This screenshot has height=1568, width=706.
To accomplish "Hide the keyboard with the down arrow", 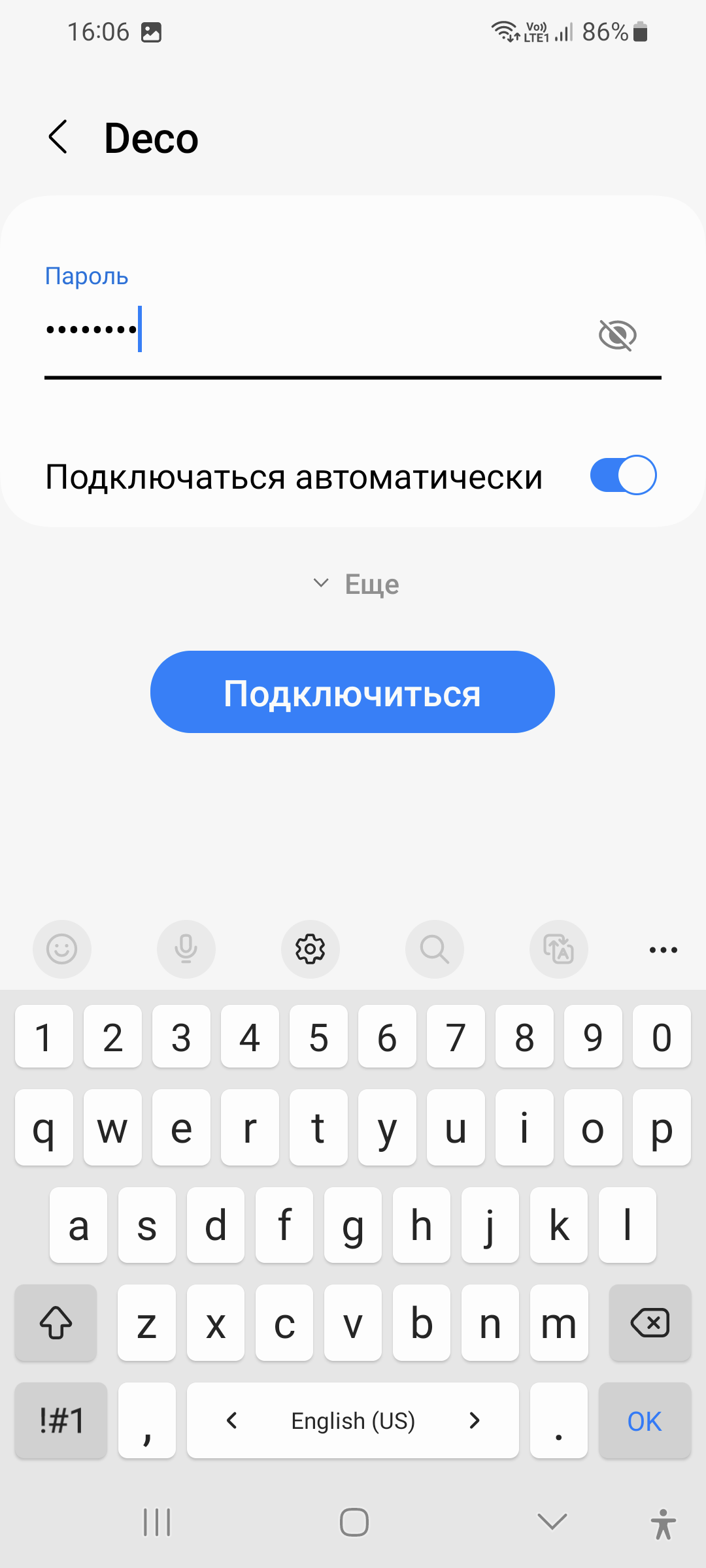I will click(552, 1522).
